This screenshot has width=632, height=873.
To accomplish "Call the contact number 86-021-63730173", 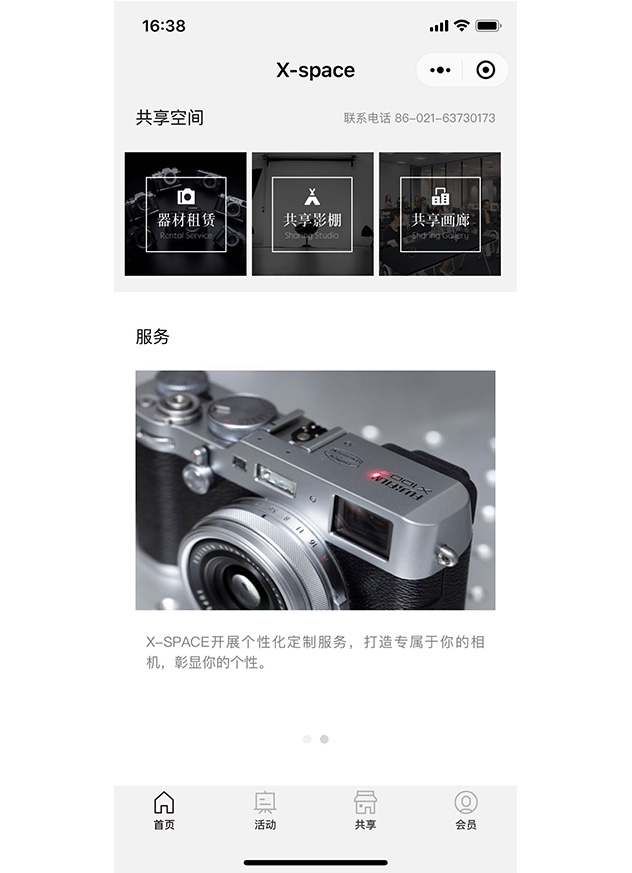I will click(419, 118).
